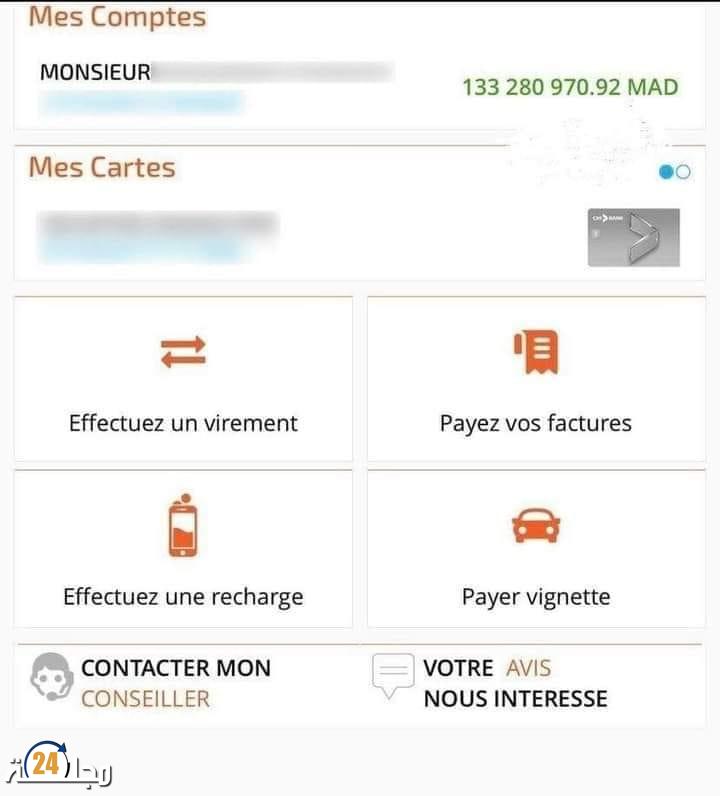This screenshot has height=796, width=720.
Task: Select Effectuez un virement
Action: pyautogui.click(x=183, y=379)
